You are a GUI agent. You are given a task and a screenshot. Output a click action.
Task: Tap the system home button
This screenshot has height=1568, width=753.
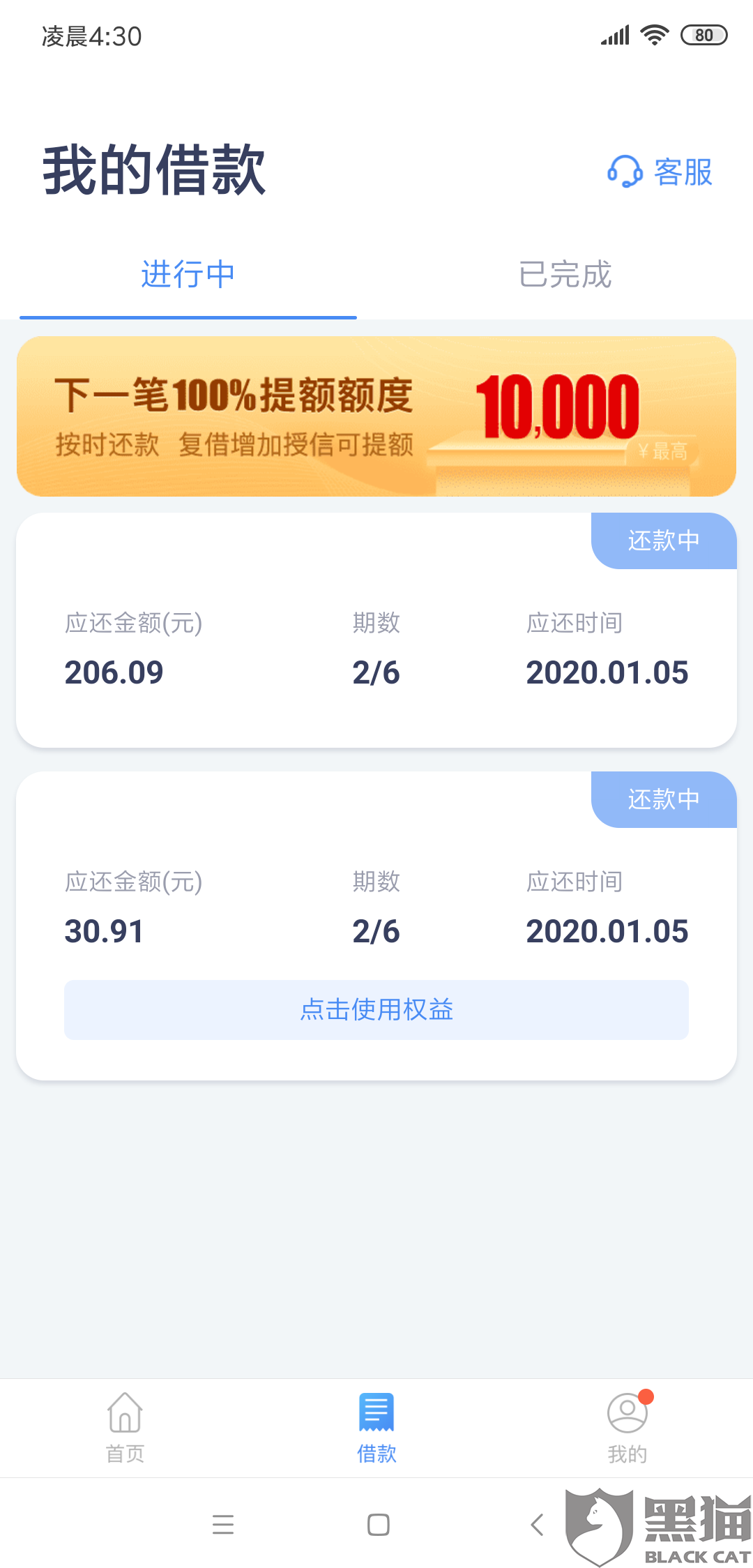point(378,1525)
